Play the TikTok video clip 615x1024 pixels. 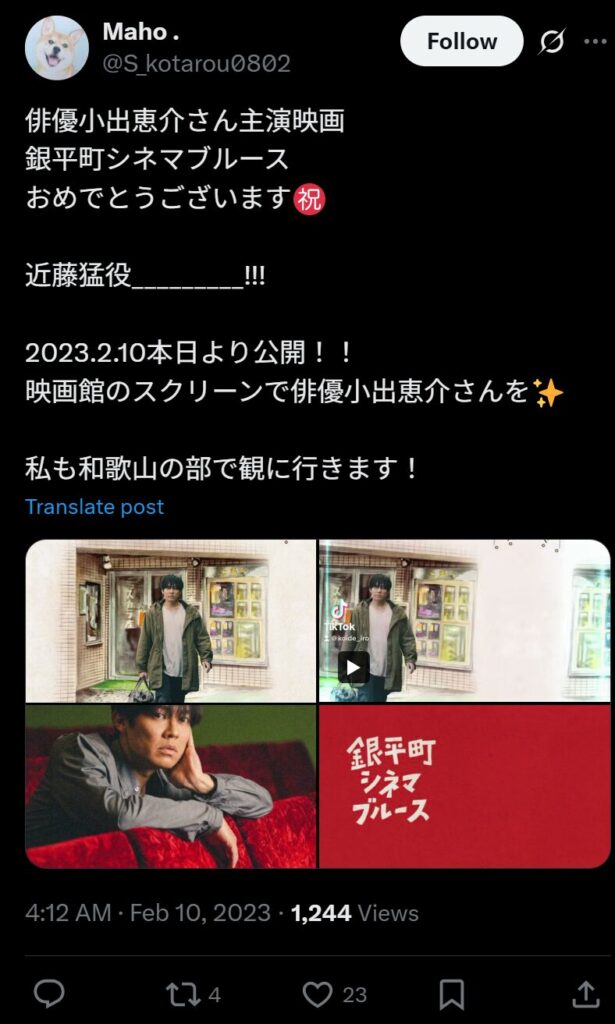tap(353, 666)
